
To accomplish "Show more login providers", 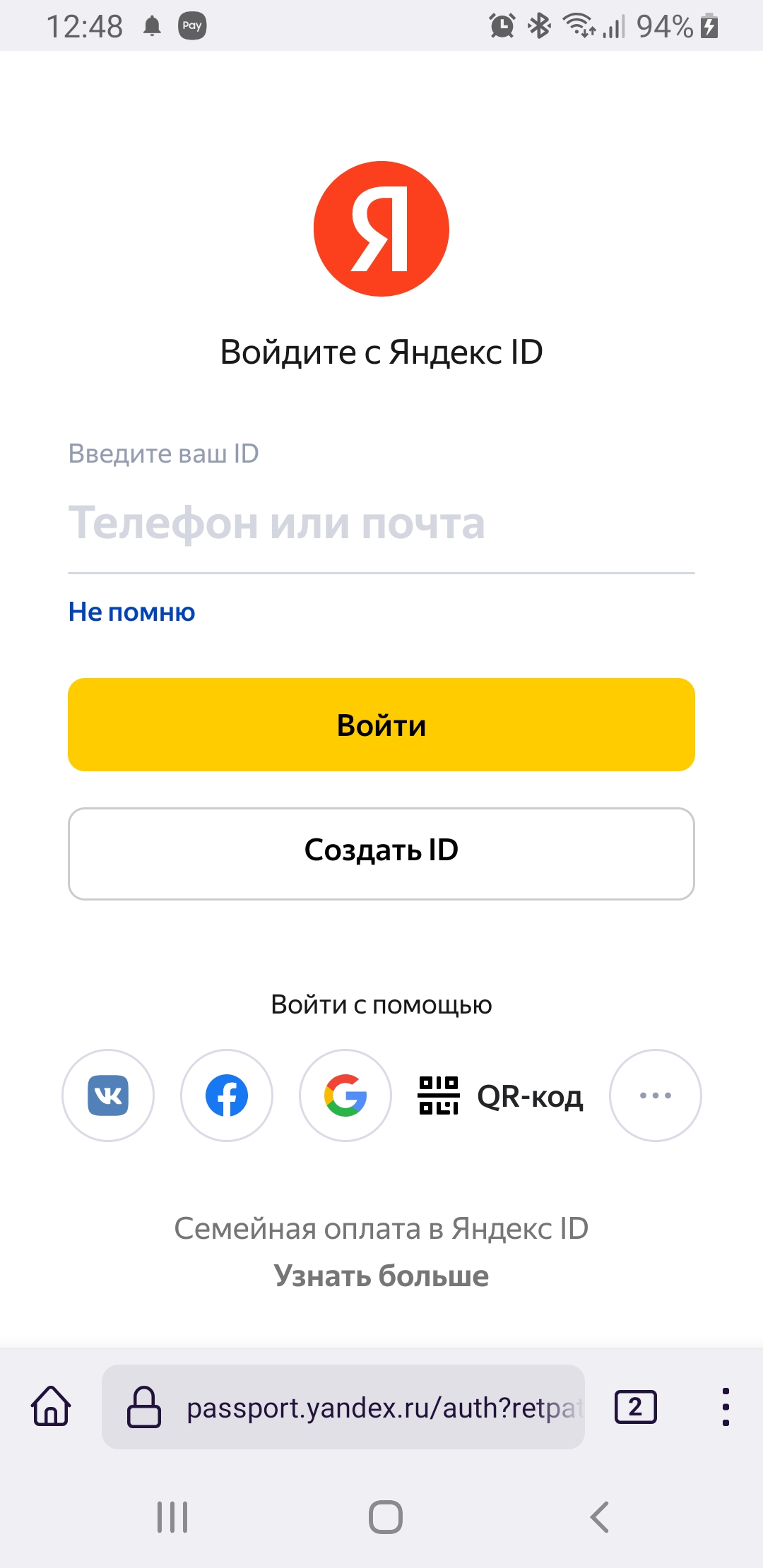I will 656,1095.
